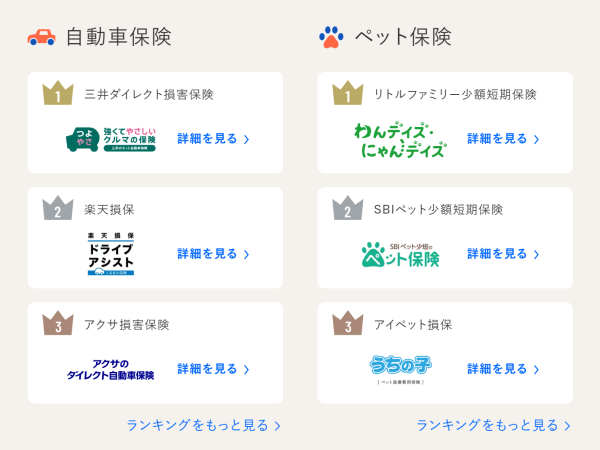Tap the ドライブアシスト banner
600x450 pixels.
coord(110,254)
